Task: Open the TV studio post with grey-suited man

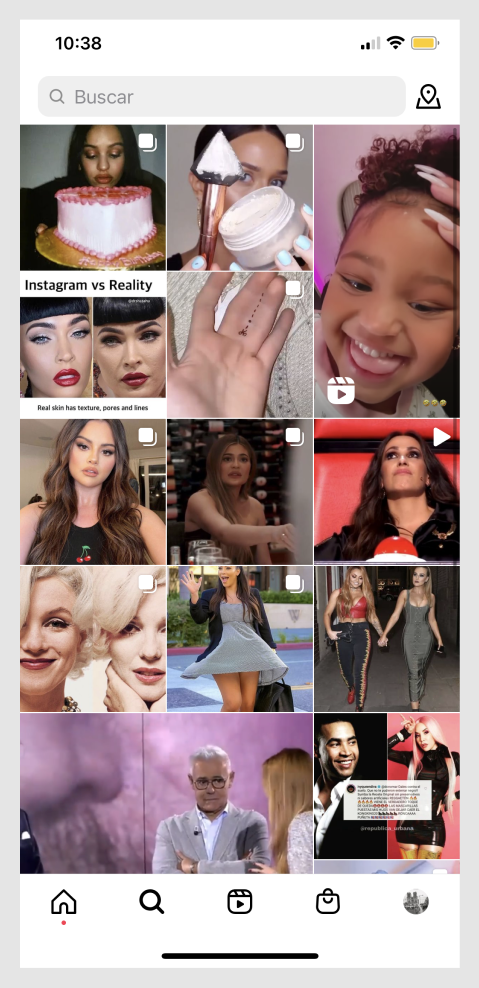Action: click(166, 793)
